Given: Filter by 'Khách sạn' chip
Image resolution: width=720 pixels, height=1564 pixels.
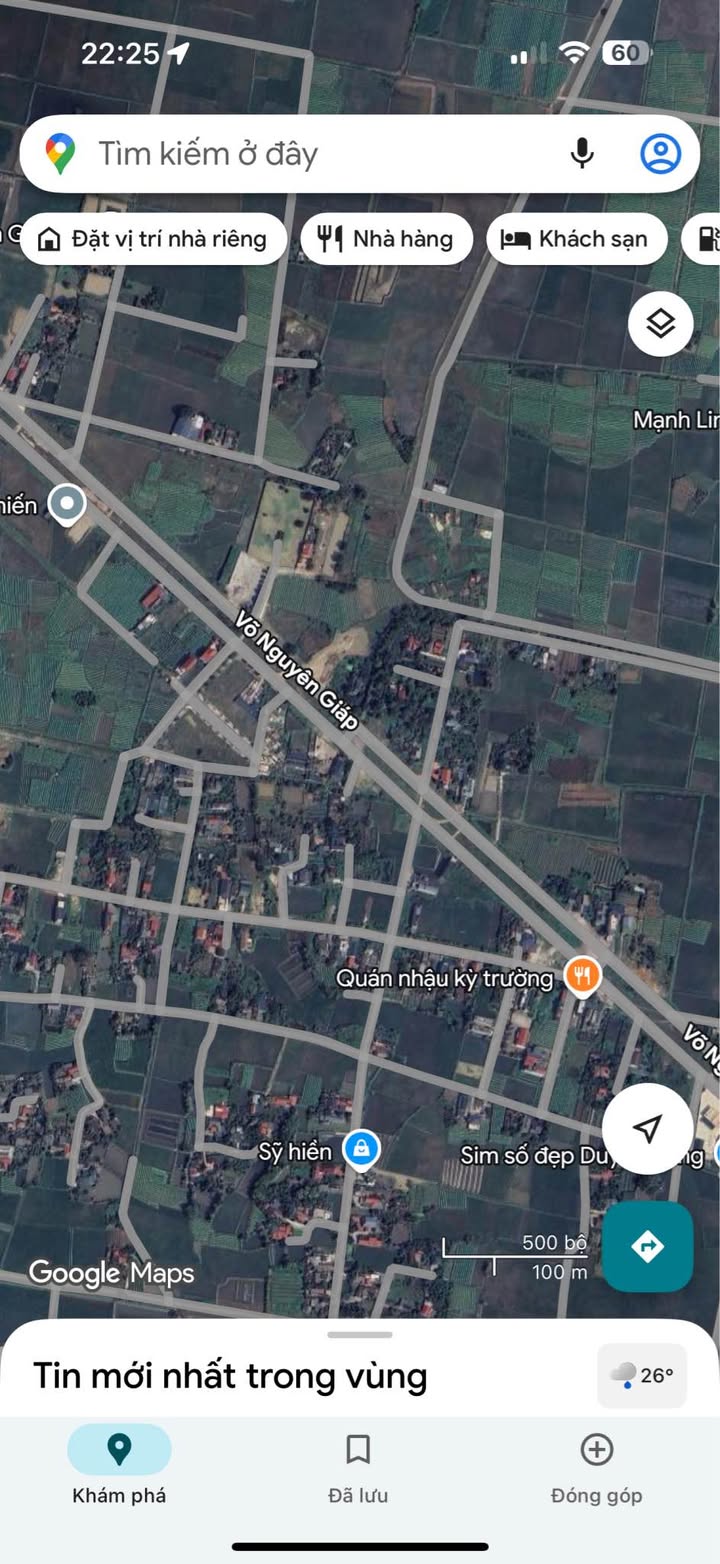Looking at the screenshot, I should point(576,239).
